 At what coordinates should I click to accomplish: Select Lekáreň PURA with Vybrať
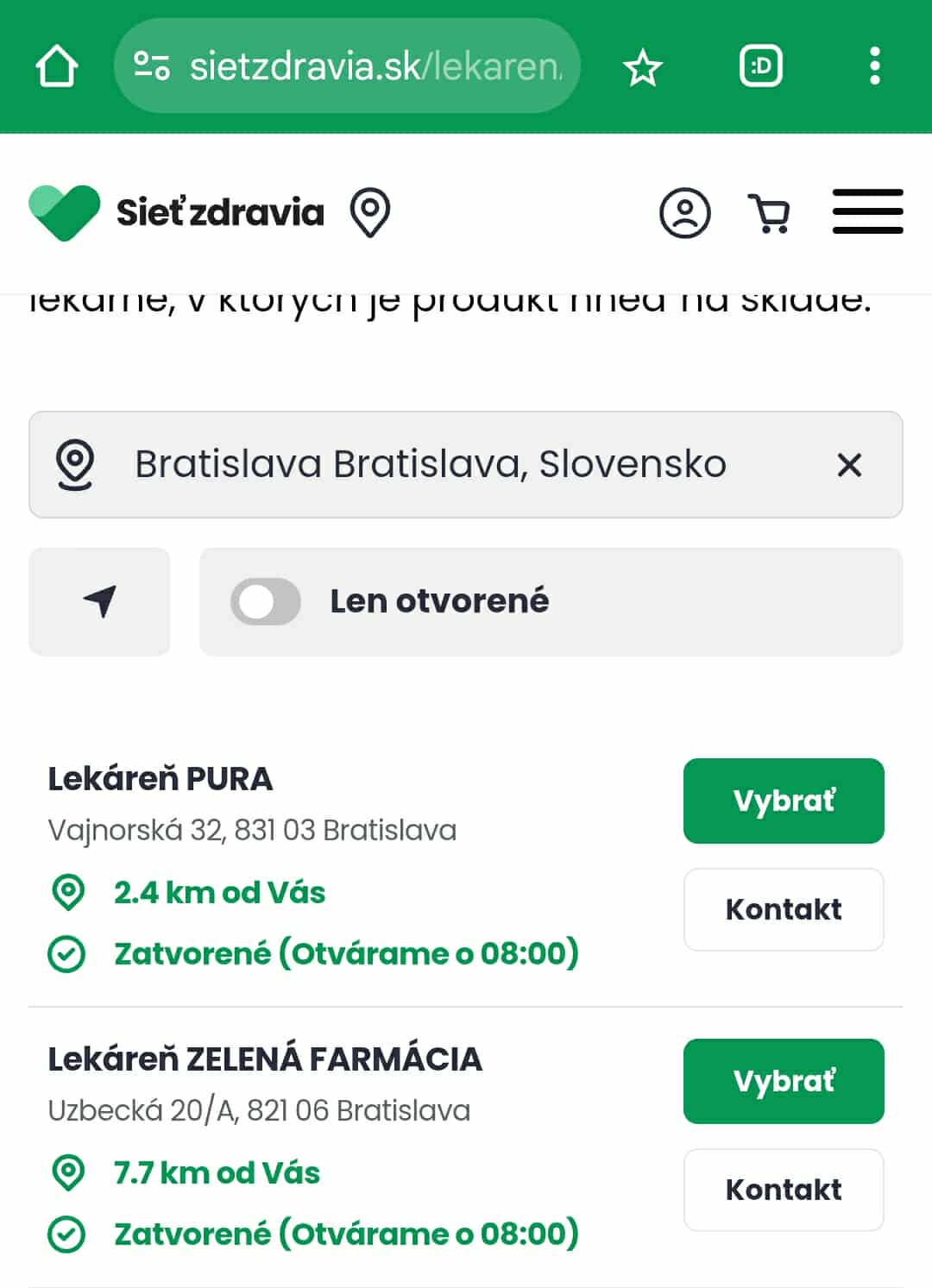coord(784,801)
